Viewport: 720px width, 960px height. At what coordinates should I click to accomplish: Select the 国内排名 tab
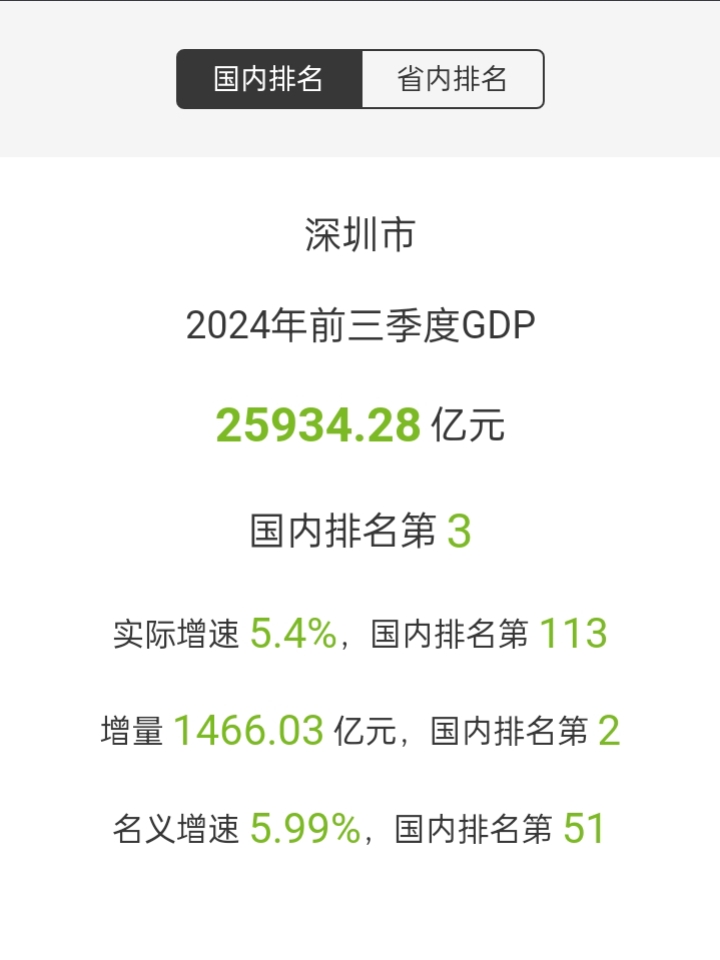pos(268,77)
